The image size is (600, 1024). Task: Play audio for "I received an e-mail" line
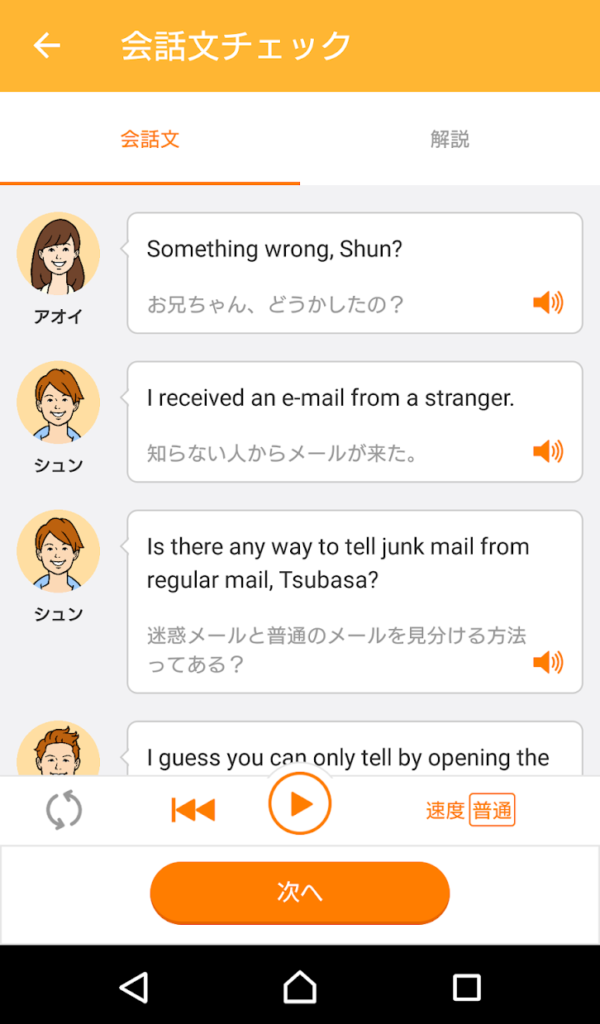click(x=548, y=452)
